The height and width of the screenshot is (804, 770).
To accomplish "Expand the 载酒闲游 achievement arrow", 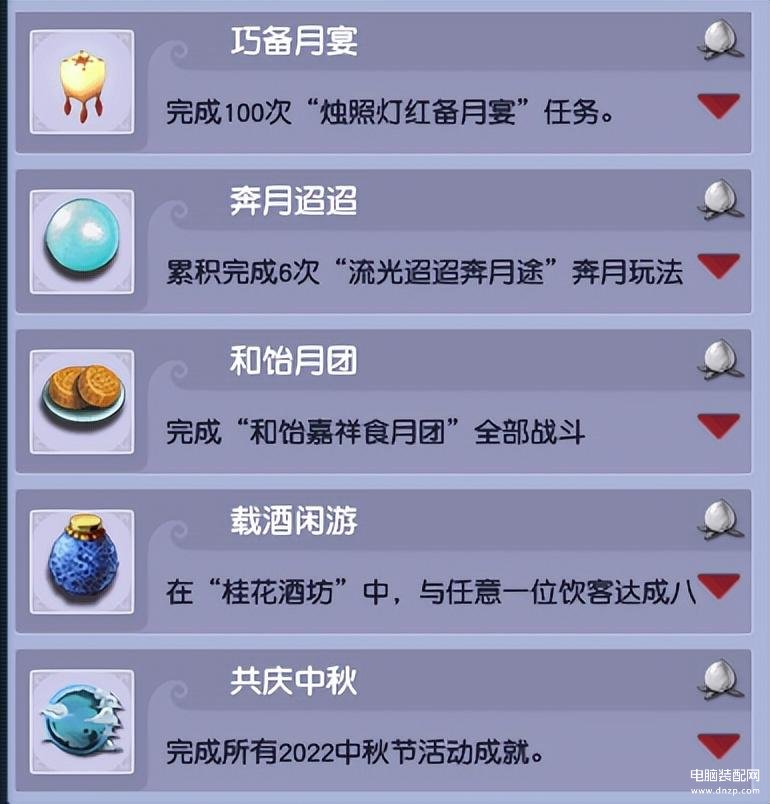I will (x=718, y=586).
